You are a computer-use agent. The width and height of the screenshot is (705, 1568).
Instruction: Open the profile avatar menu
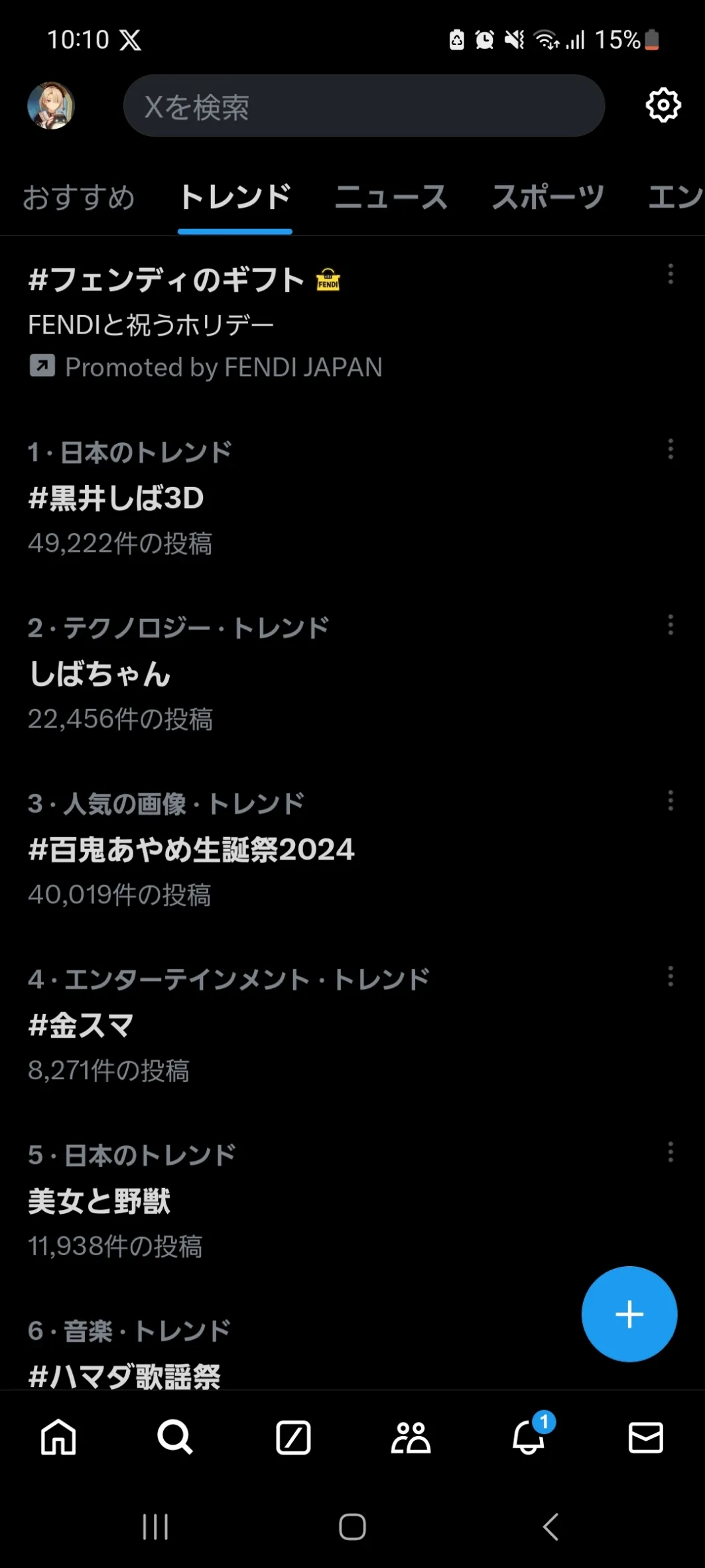click(51, 105)
